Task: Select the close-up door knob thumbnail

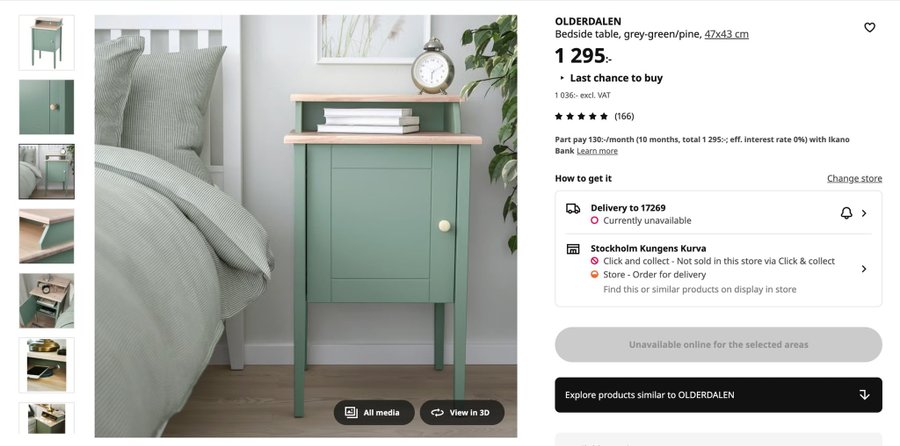Action: [46, 107]
